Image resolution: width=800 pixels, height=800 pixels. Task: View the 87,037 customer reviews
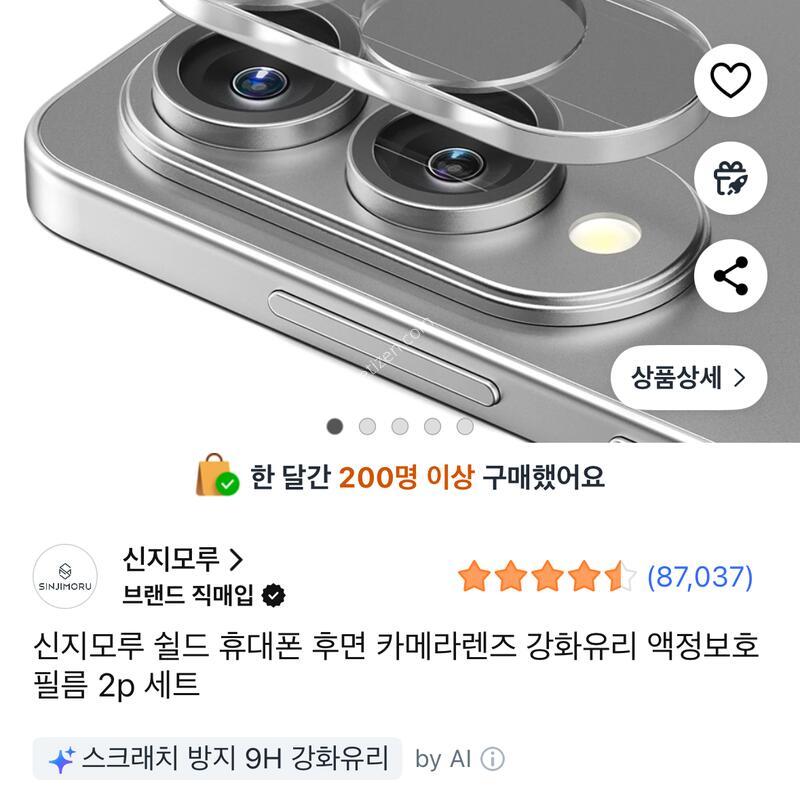coord(699,576)
